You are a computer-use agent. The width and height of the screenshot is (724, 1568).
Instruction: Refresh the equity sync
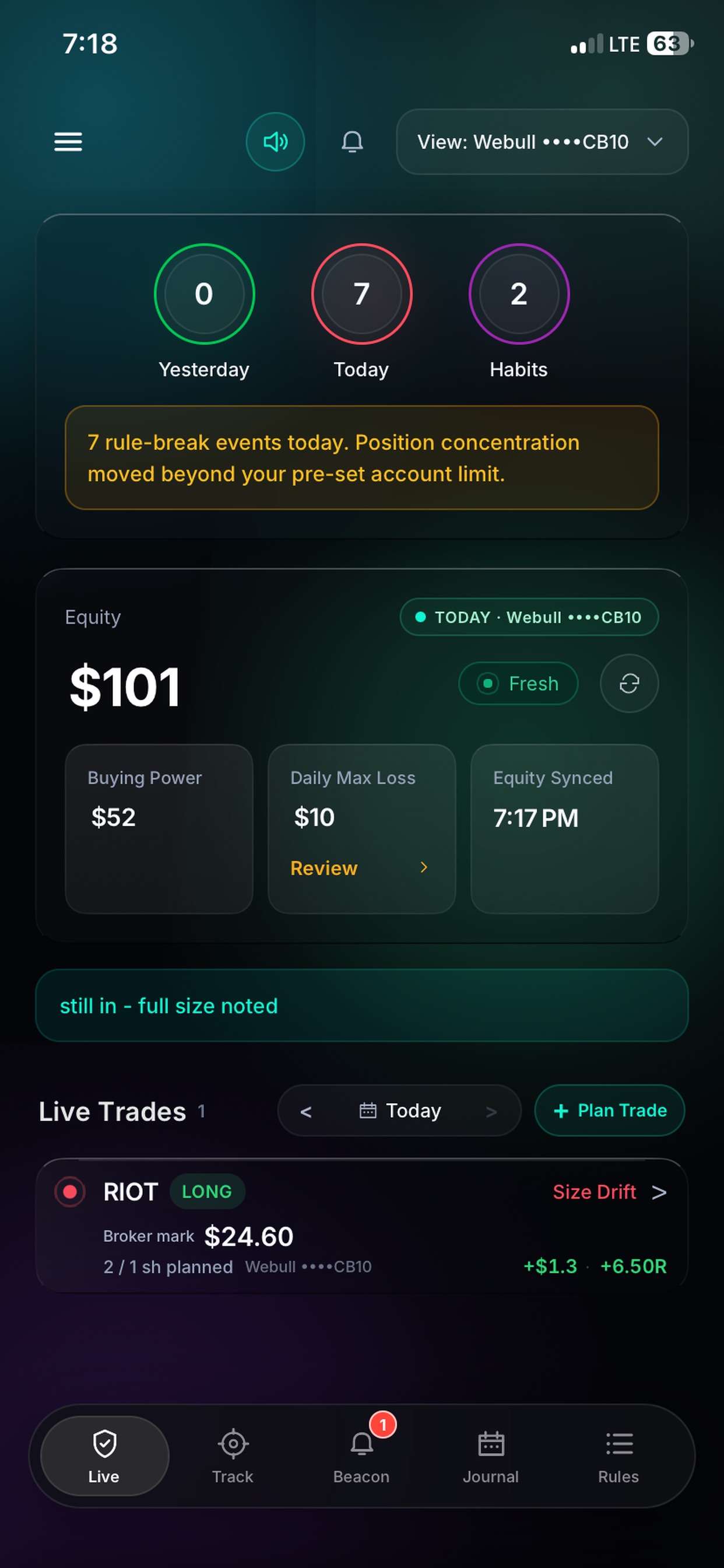(x=629, y=683)
